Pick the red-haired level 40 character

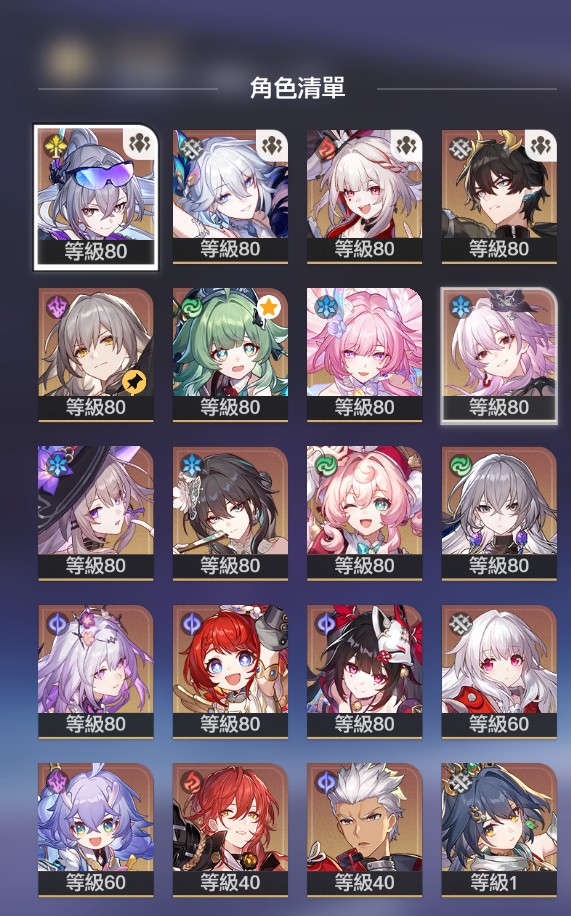230,830
